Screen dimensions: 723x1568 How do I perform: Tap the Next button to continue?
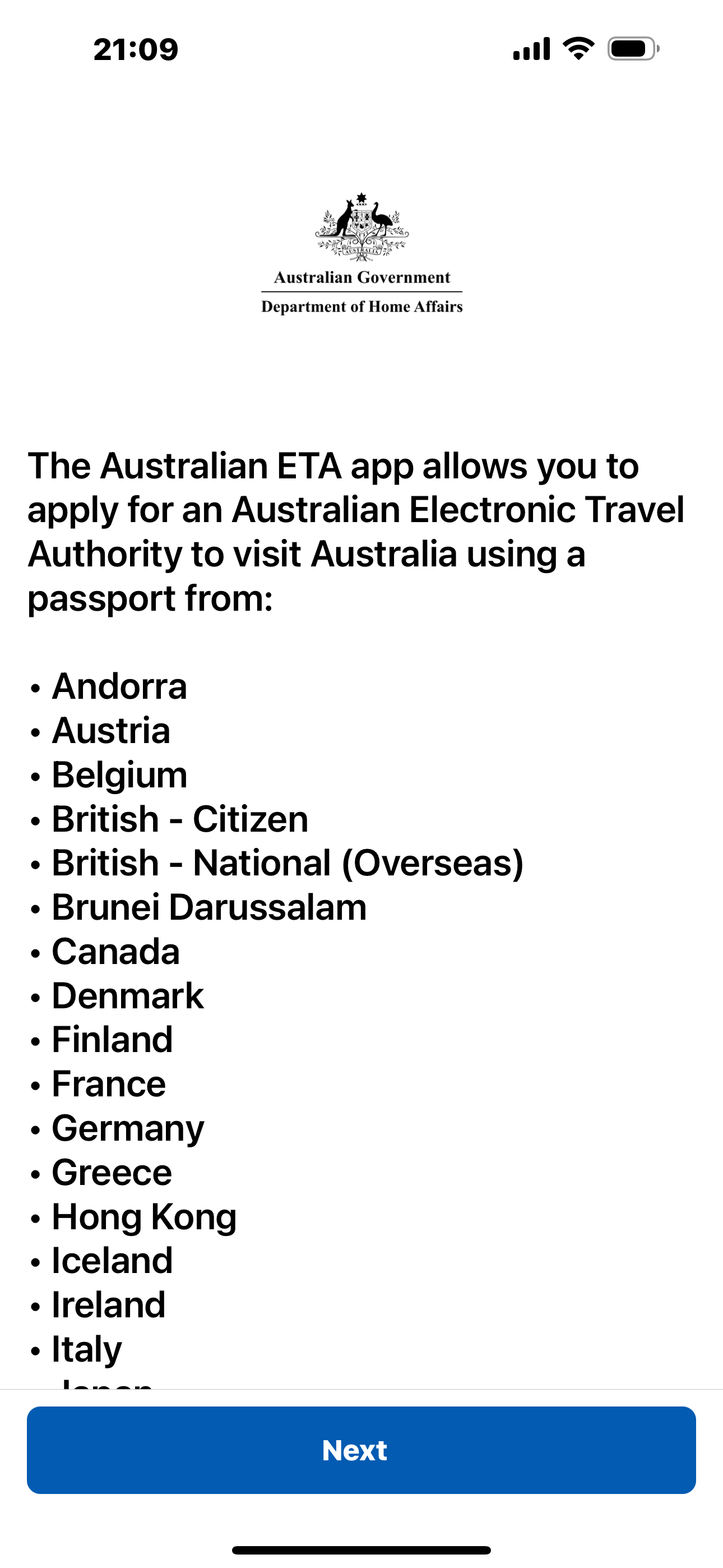tap(361, 1450)
